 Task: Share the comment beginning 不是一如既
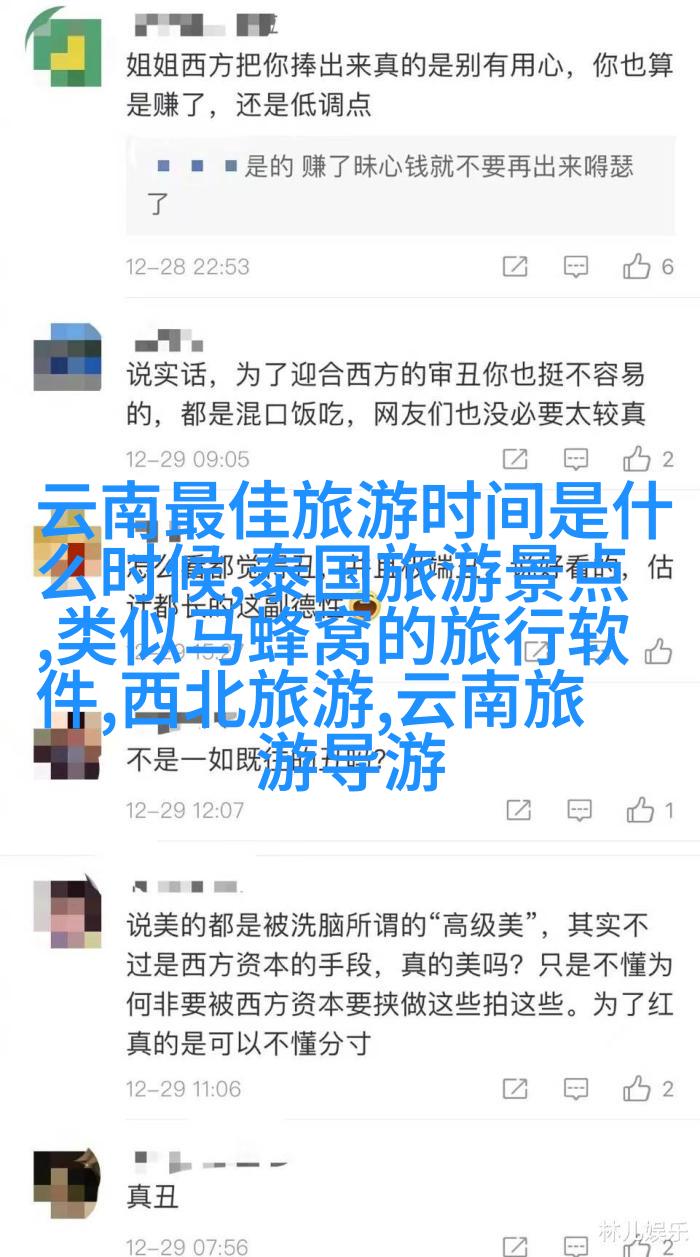pos(518,809)
